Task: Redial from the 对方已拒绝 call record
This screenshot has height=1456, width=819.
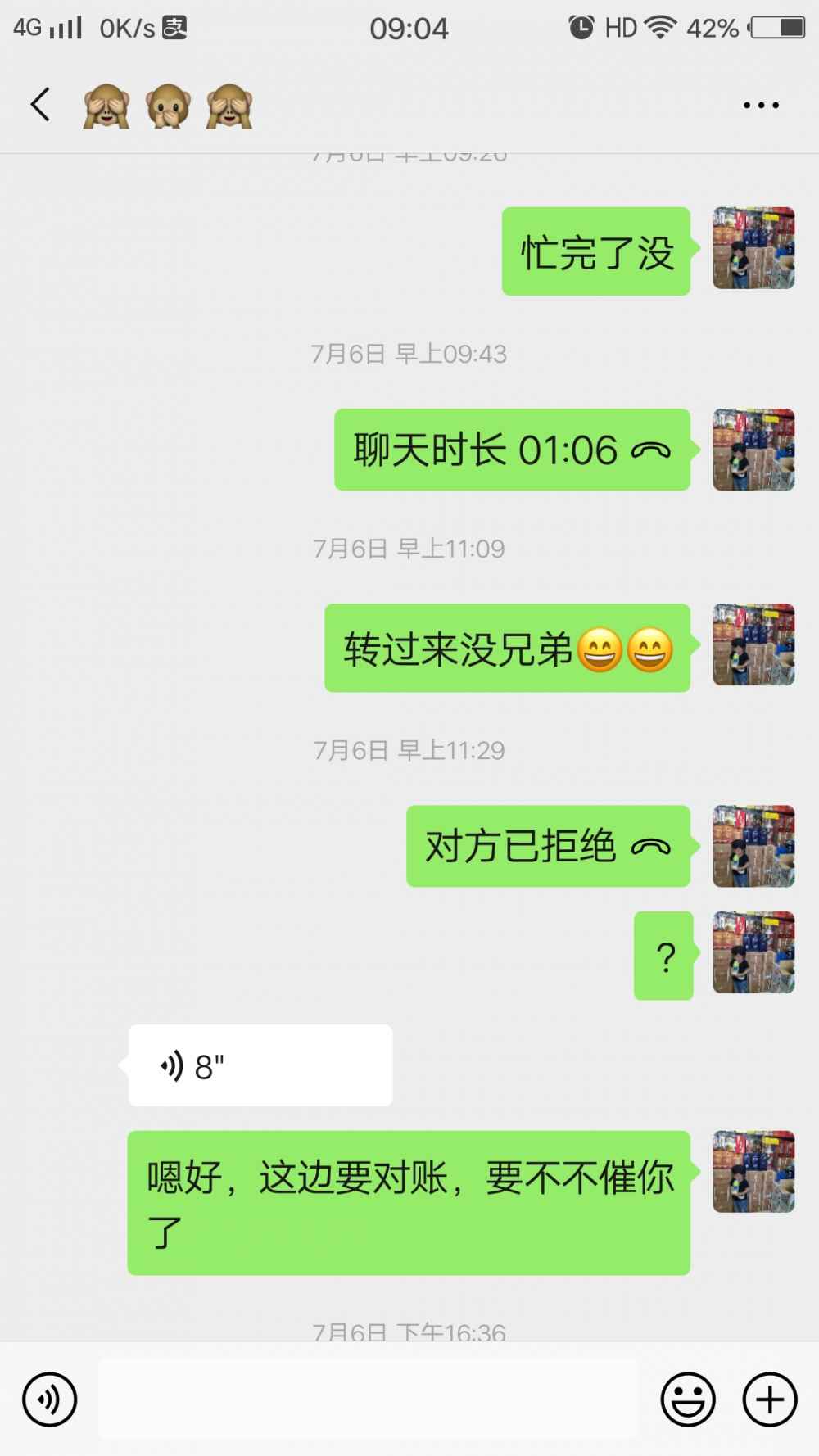Action: pos(548,846)
